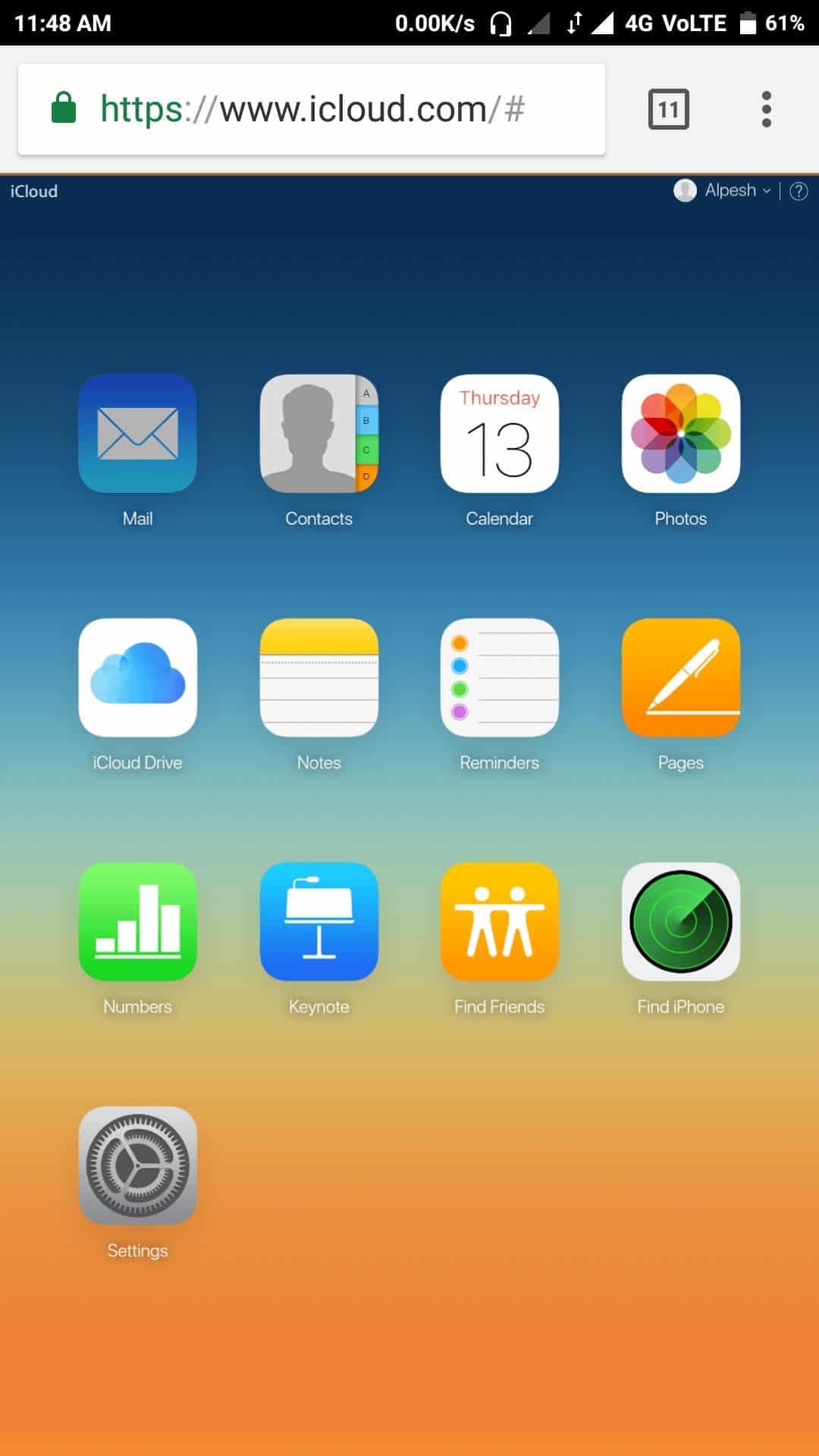This screenshot has width=819, height=1456.
Task: Open the browser tab switcher
Action: click(669, 109)
